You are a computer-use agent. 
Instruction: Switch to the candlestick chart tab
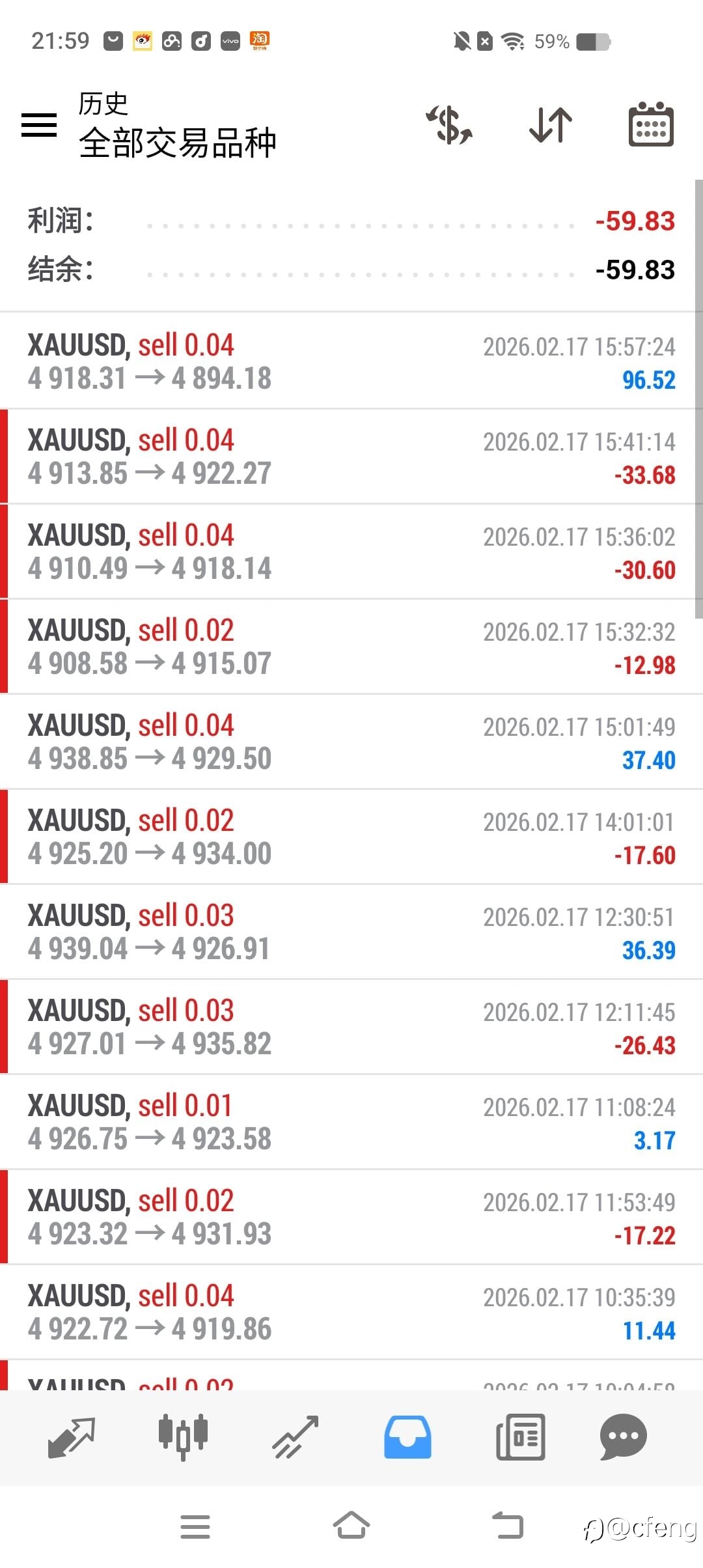tap(183, 1436)
